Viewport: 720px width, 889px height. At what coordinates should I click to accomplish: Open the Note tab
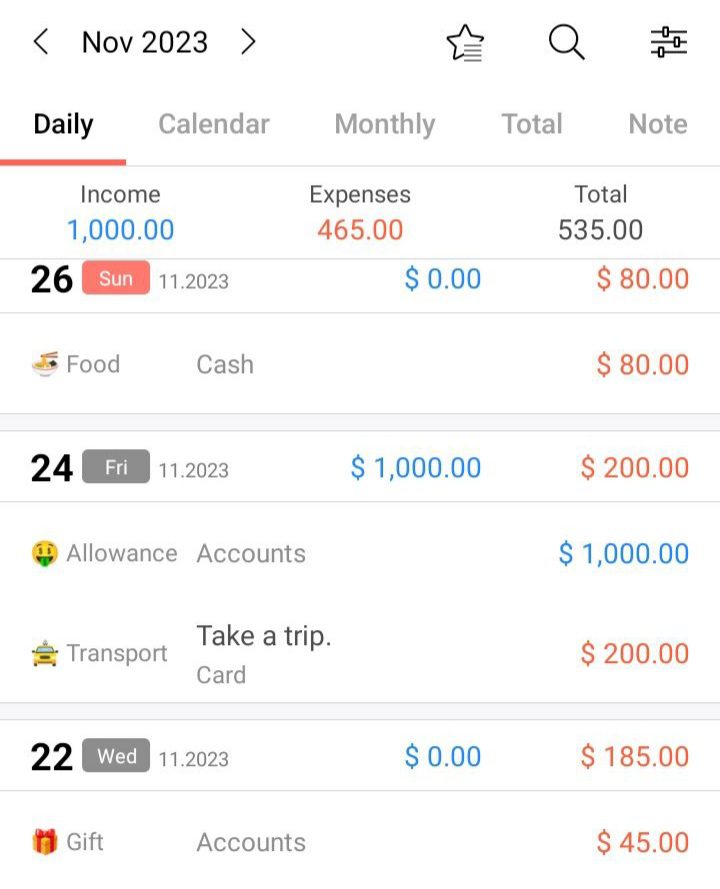coord(657,123)
